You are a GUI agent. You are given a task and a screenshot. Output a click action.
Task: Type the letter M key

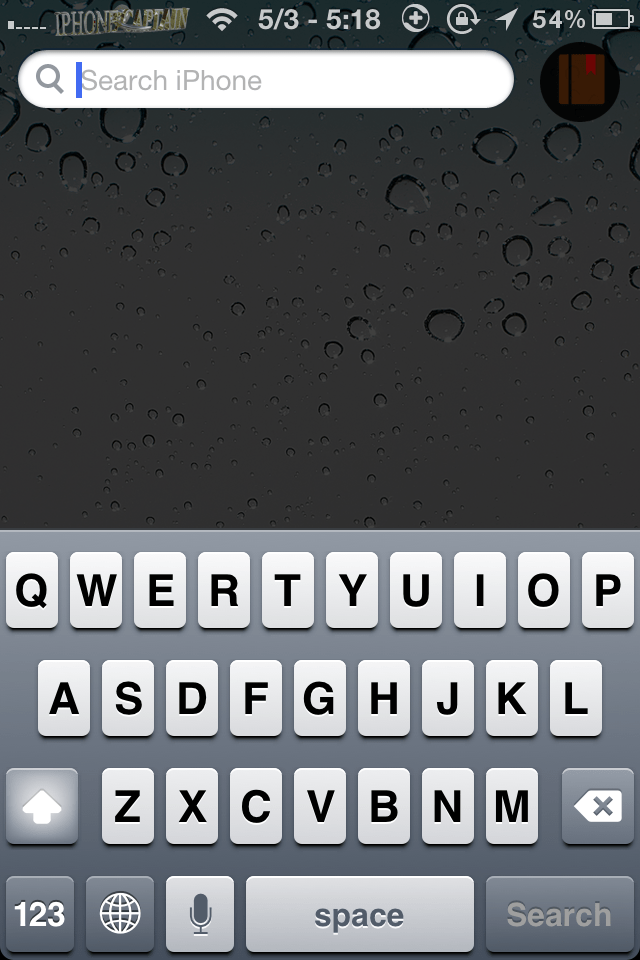click(512, 806)
